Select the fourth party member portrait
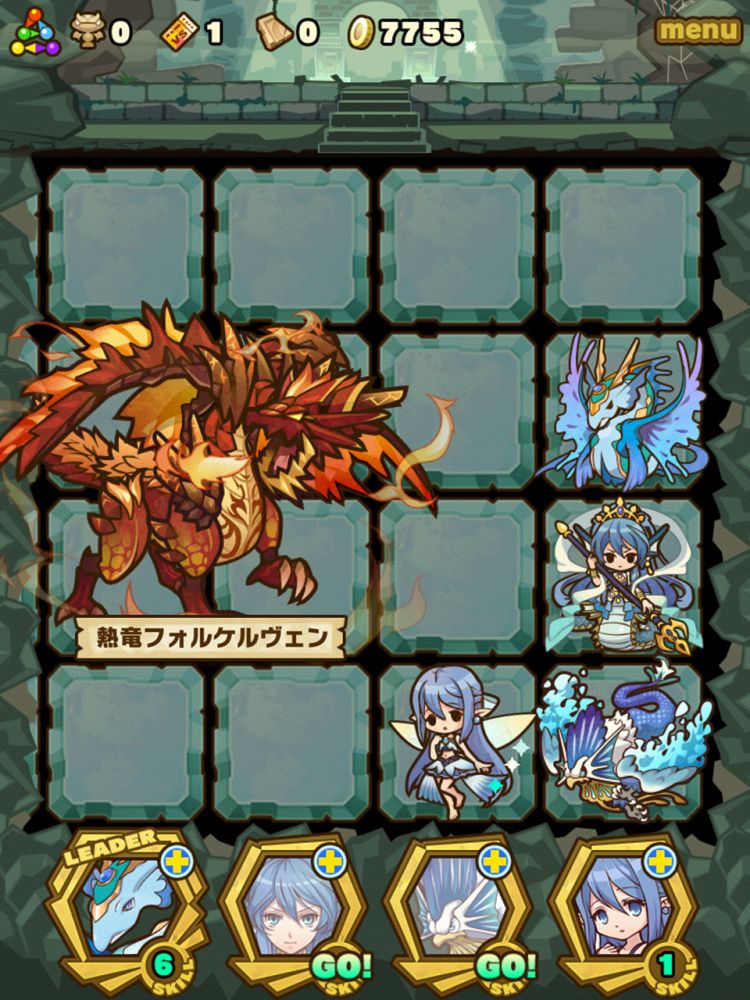The width and height of the screenshot is (750, 1000). [620, 905]
